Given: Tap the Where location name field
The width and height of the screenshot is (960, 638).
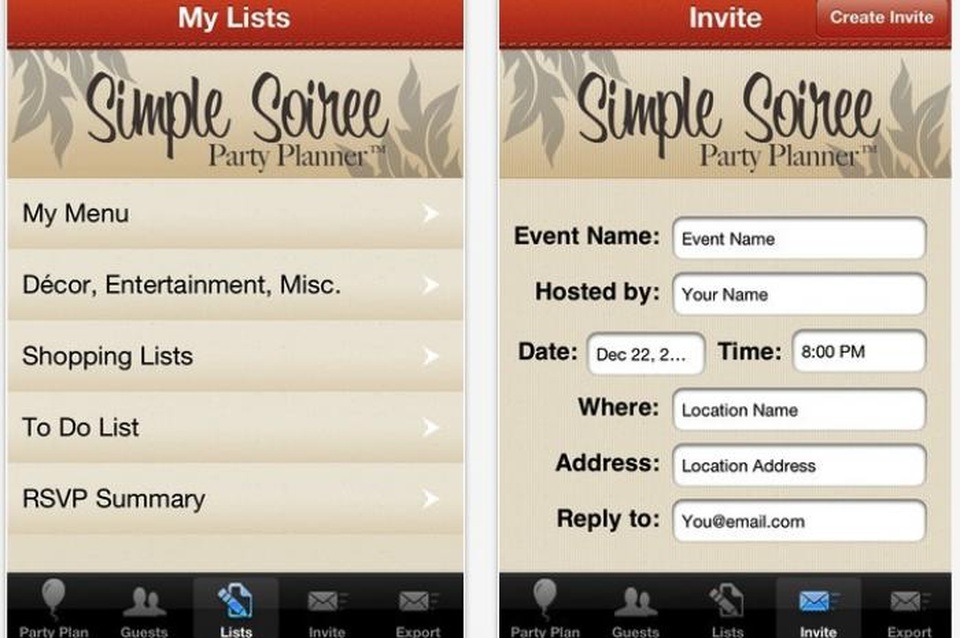Looking at the screenshot, I should point(798,410).
